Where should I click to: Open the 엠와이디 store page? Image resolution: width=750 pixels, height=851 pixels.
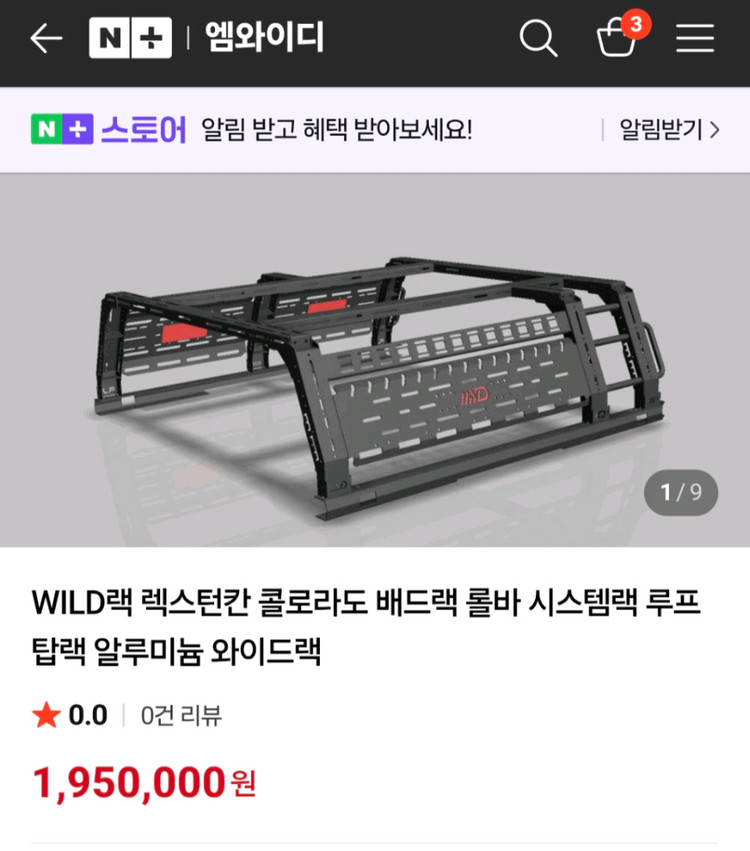[264, 39]
